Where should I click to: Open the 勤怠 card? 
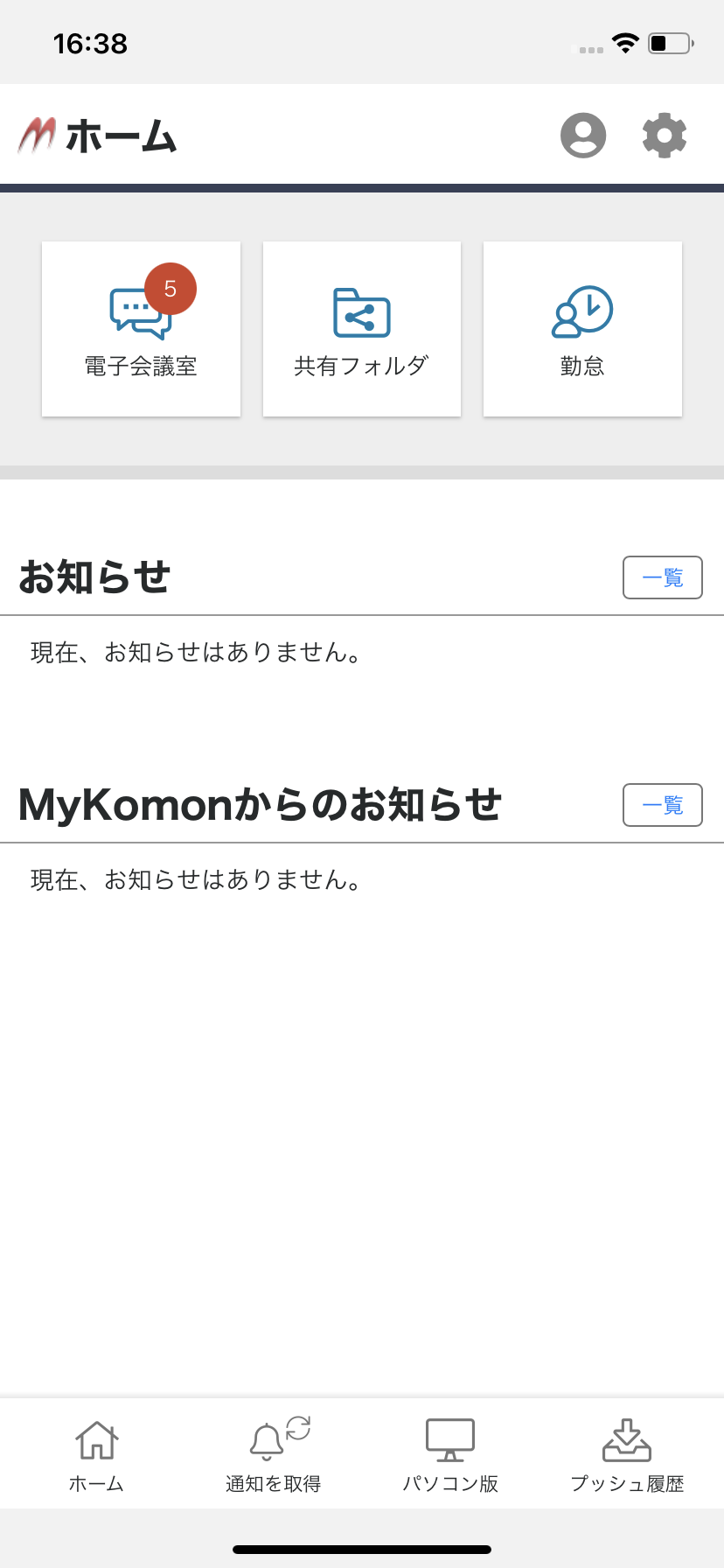pos(582,329)
